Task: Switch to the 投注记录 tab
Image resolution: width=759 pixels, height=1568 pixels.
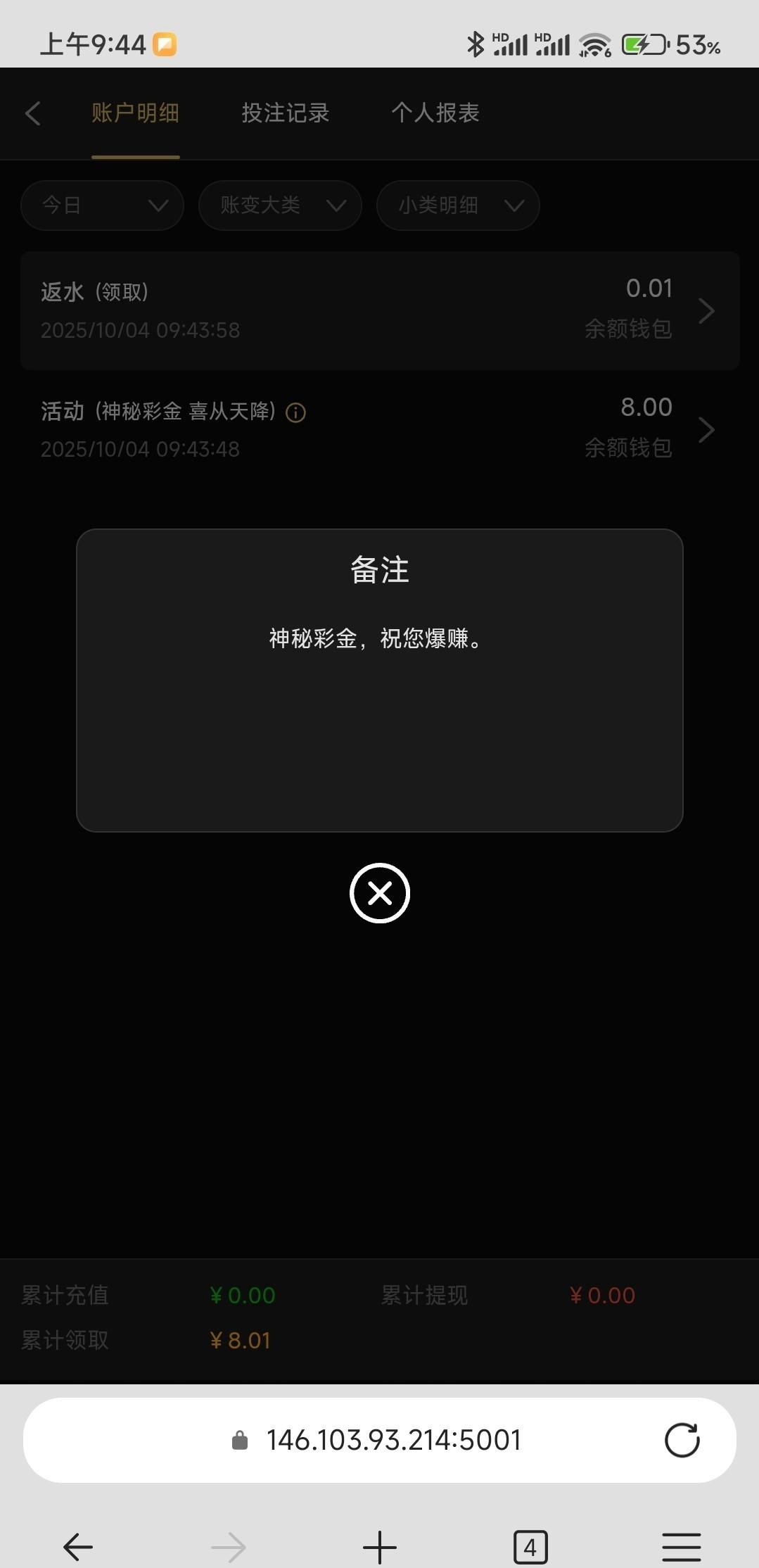Action: click(285, 113)
